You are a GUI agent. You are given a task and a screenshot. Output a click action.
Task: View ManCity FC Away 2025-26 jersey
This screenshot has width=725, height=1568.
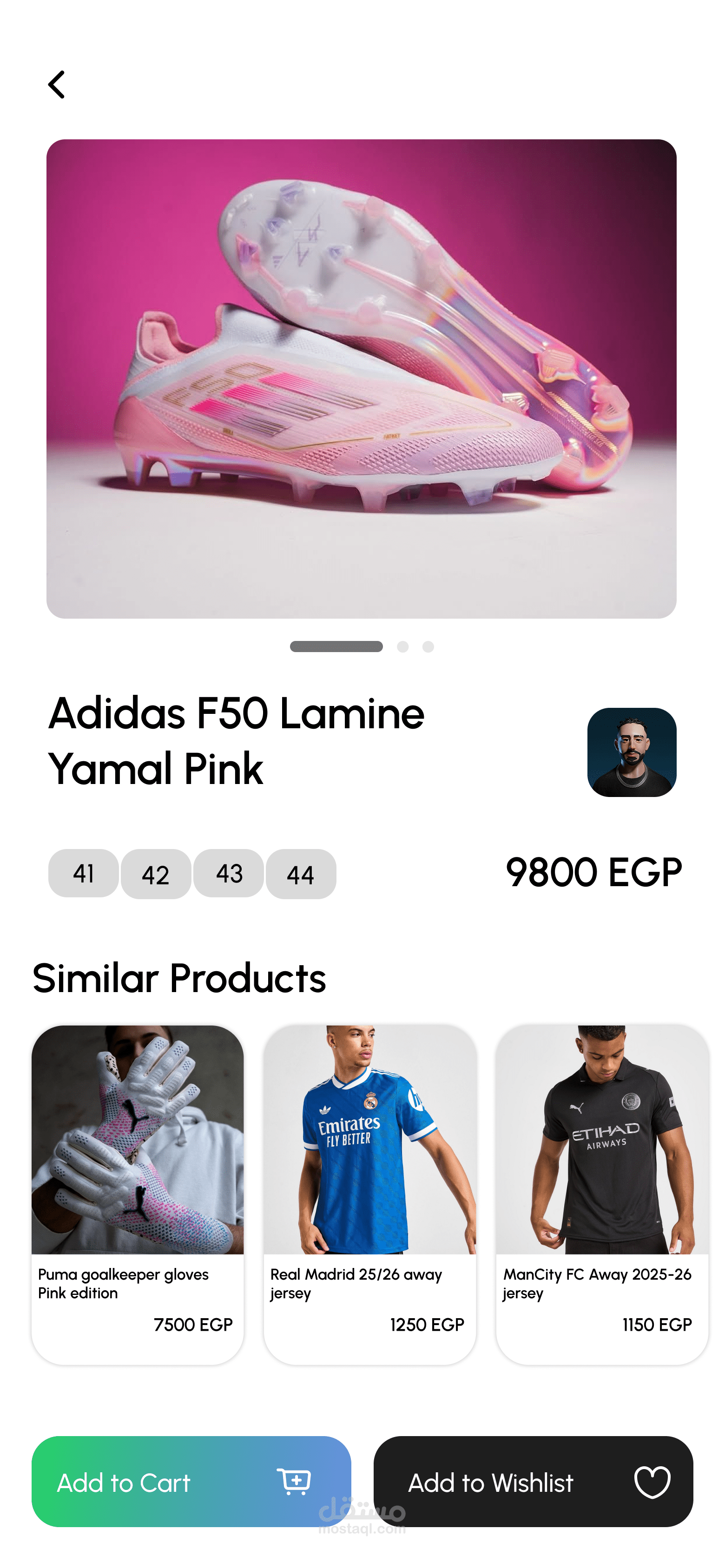[602, 1194]
